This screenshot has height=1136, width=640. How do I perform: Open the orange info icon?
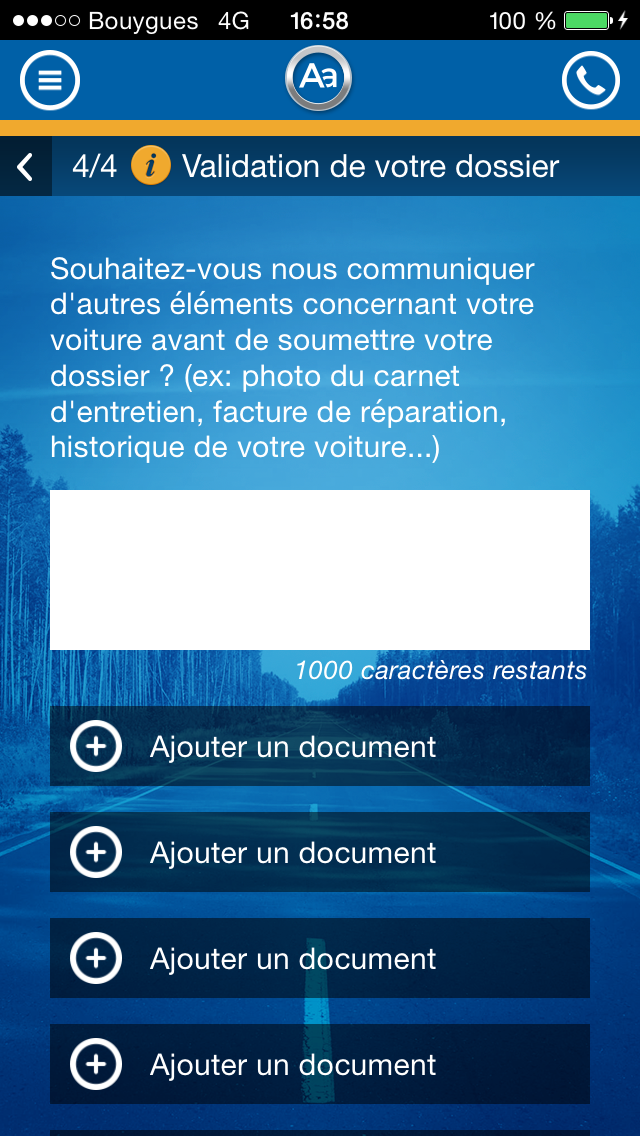[151, 166]
